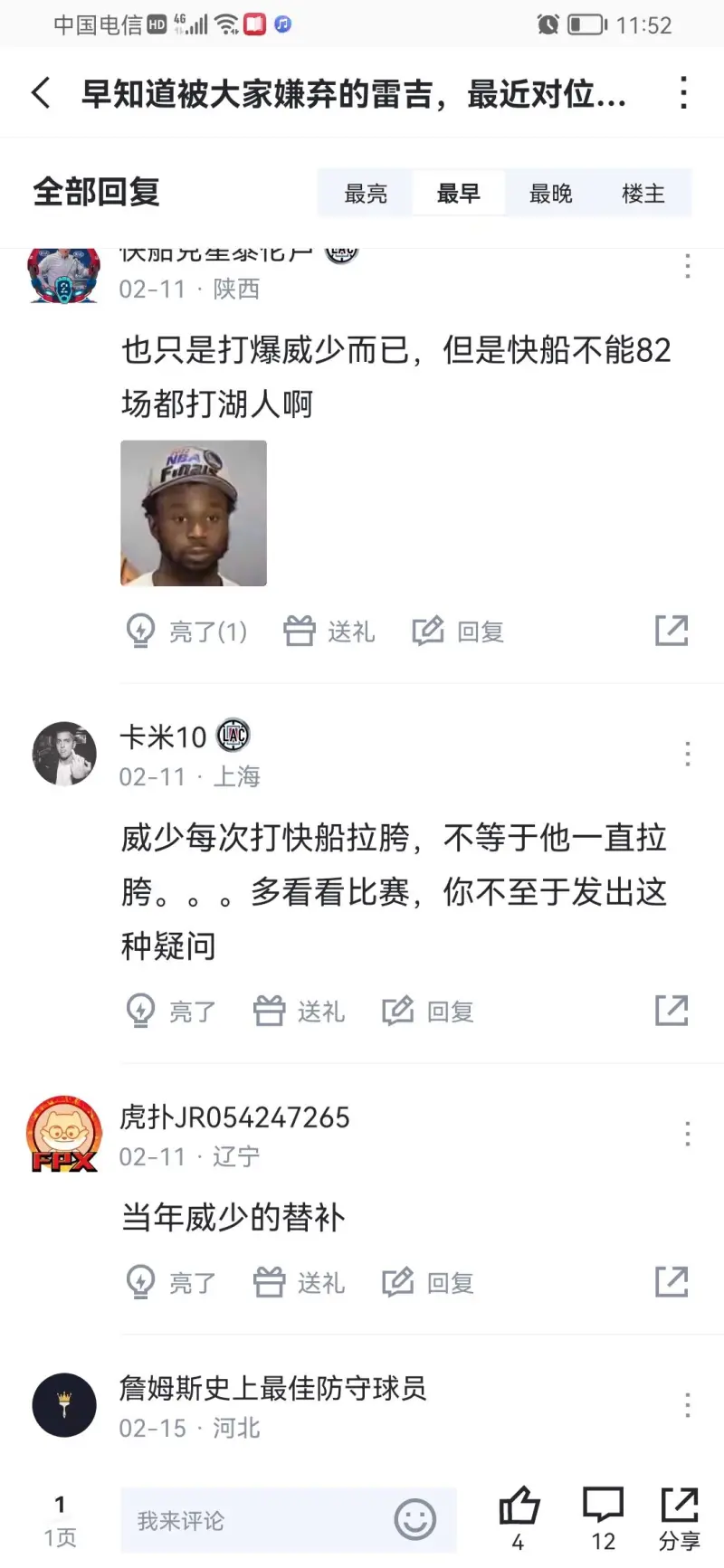Light up the comment by 虎扑JR054247265
Image resolution: width=724 pixels, height=1568 pixels.
point(171,1282)
